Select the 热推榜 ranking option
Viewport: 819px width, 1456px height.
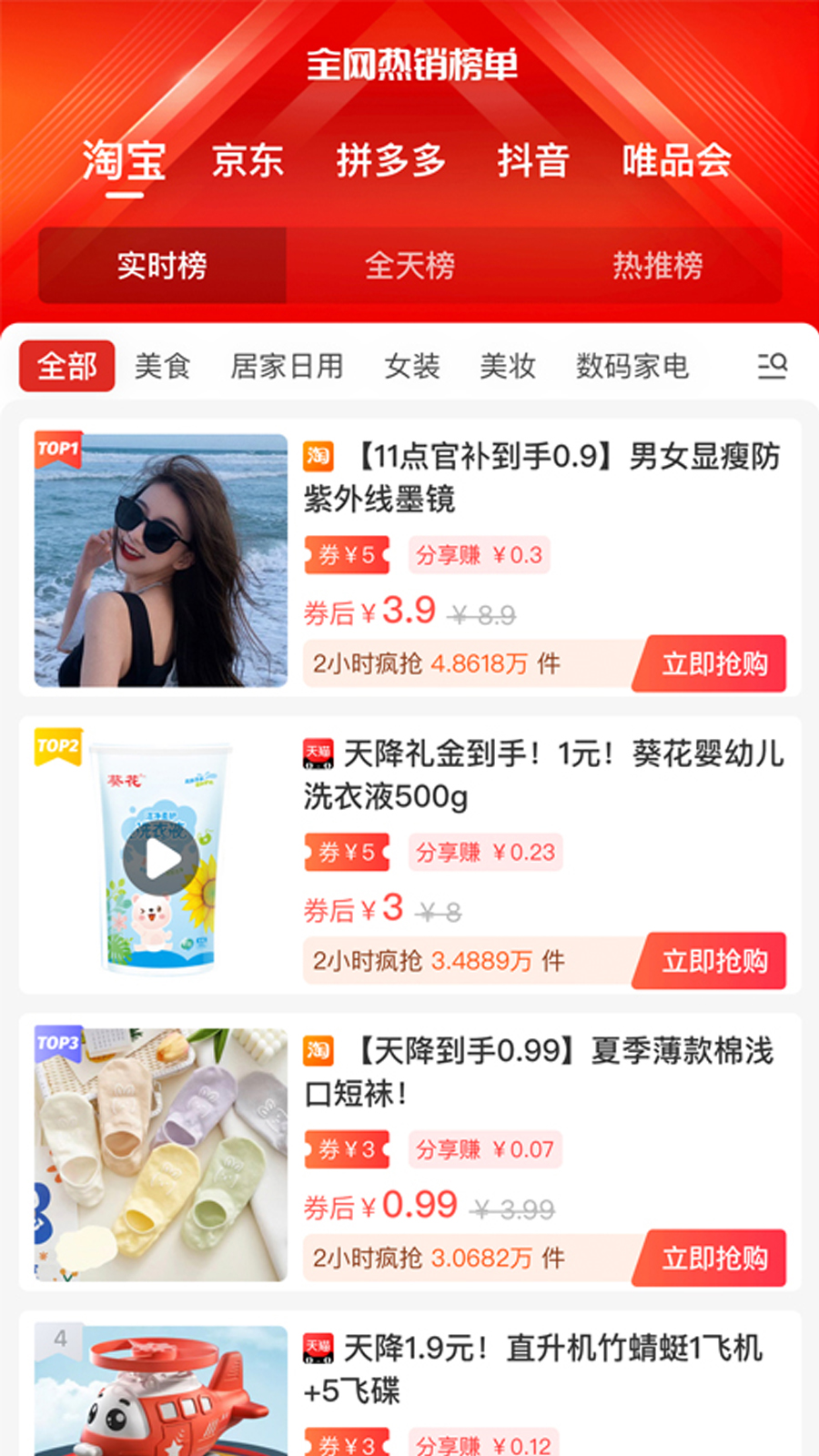click(658, 265)
